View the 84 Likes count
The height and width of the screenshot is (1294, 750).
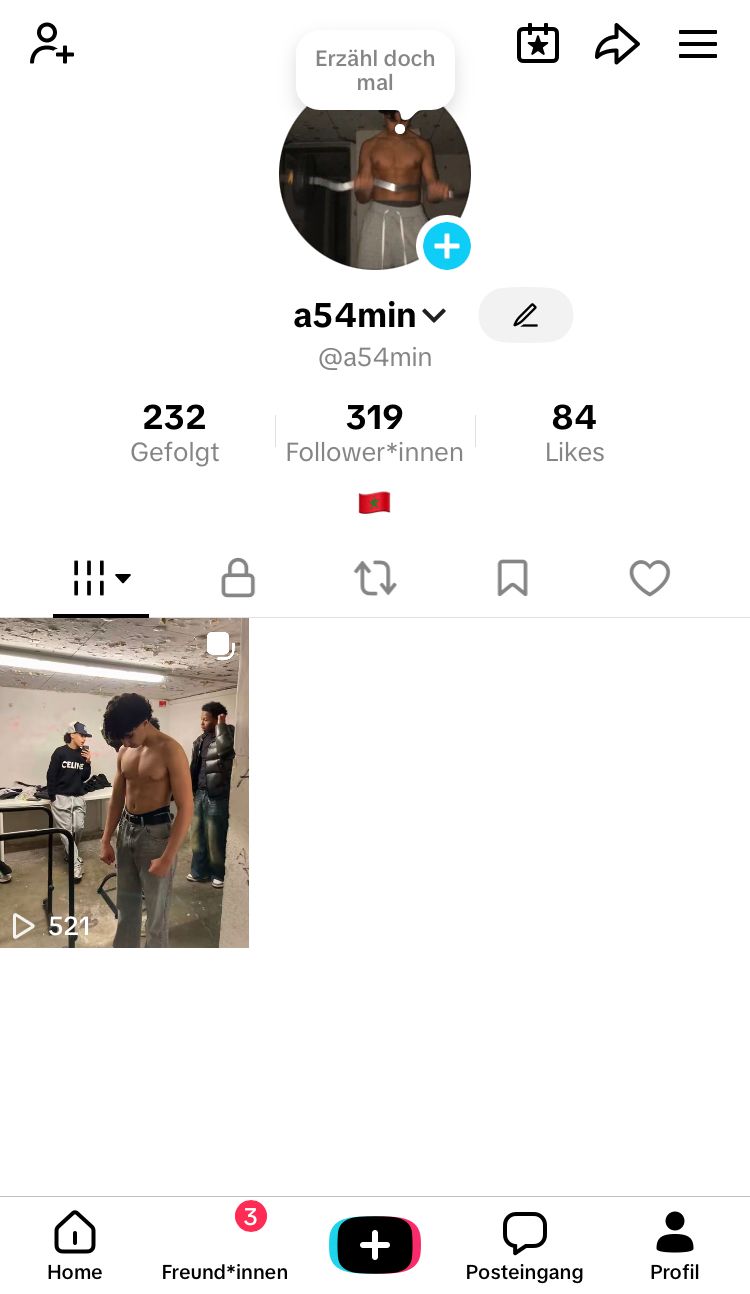pyautogui.click(x=574, y=432)
